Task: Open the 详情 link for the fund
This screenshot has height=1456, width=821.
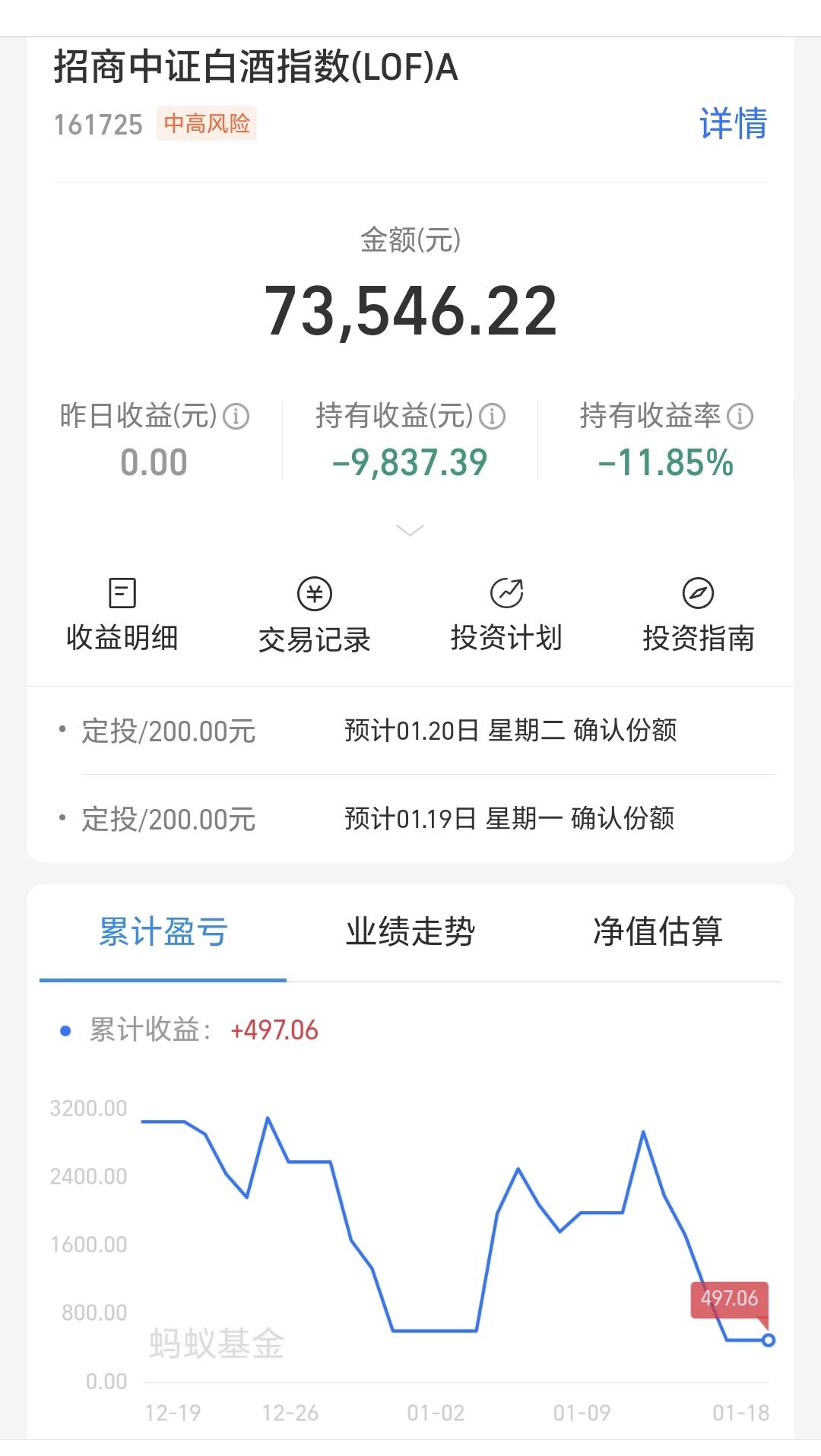Action: tap(733, 124)
